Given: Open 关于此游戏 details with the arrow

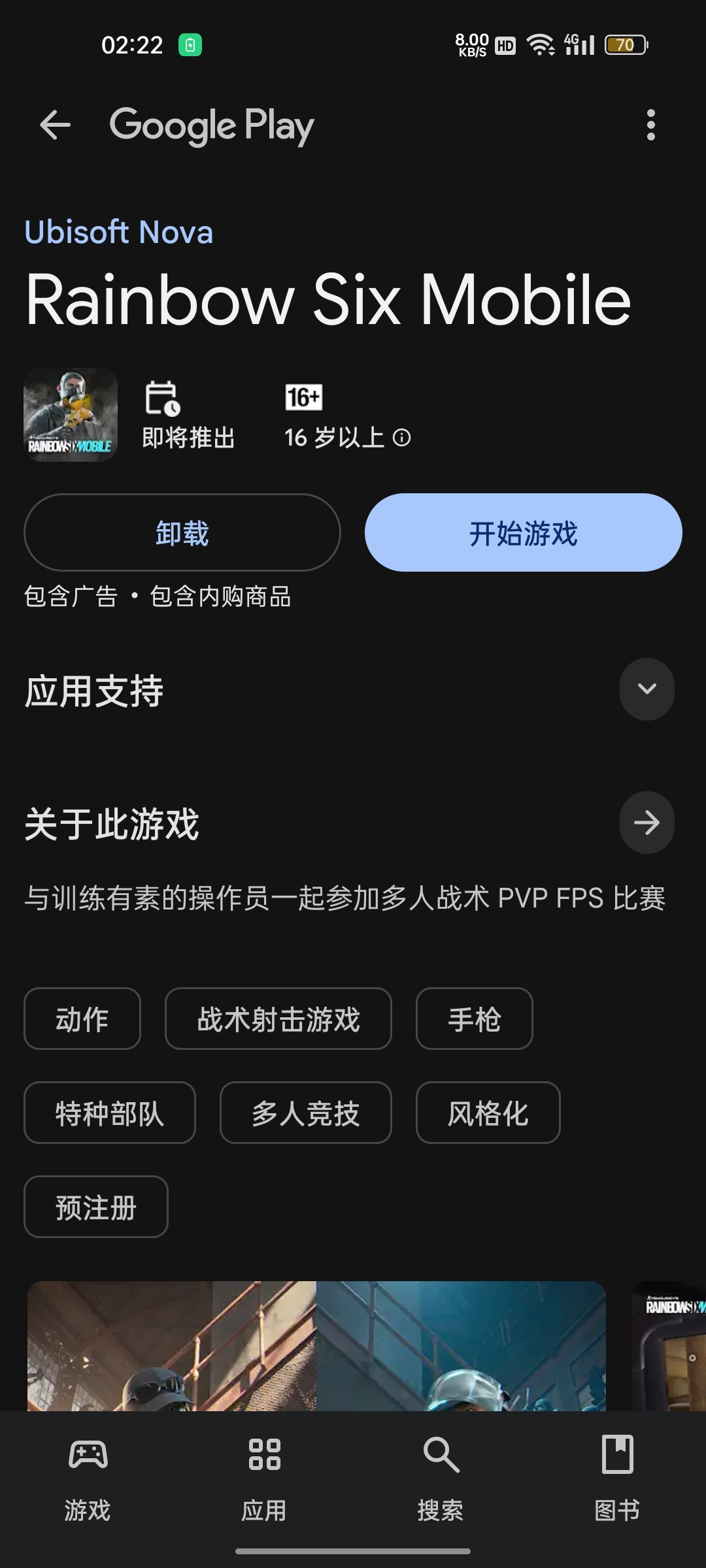Looking at the screenshot, I should coord(647,823).
